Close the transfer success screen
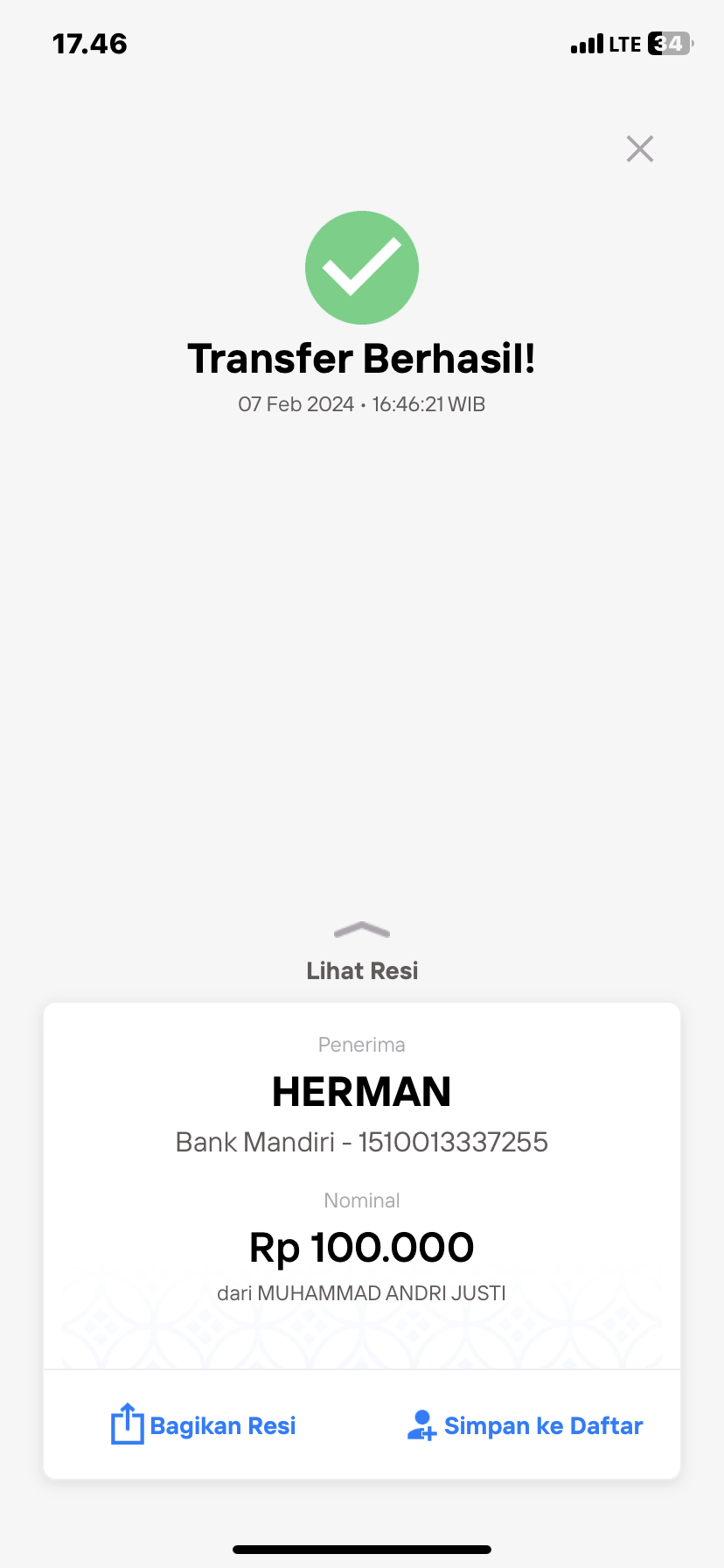Screen dimensions: 724x1568 (x=640, y=149)
